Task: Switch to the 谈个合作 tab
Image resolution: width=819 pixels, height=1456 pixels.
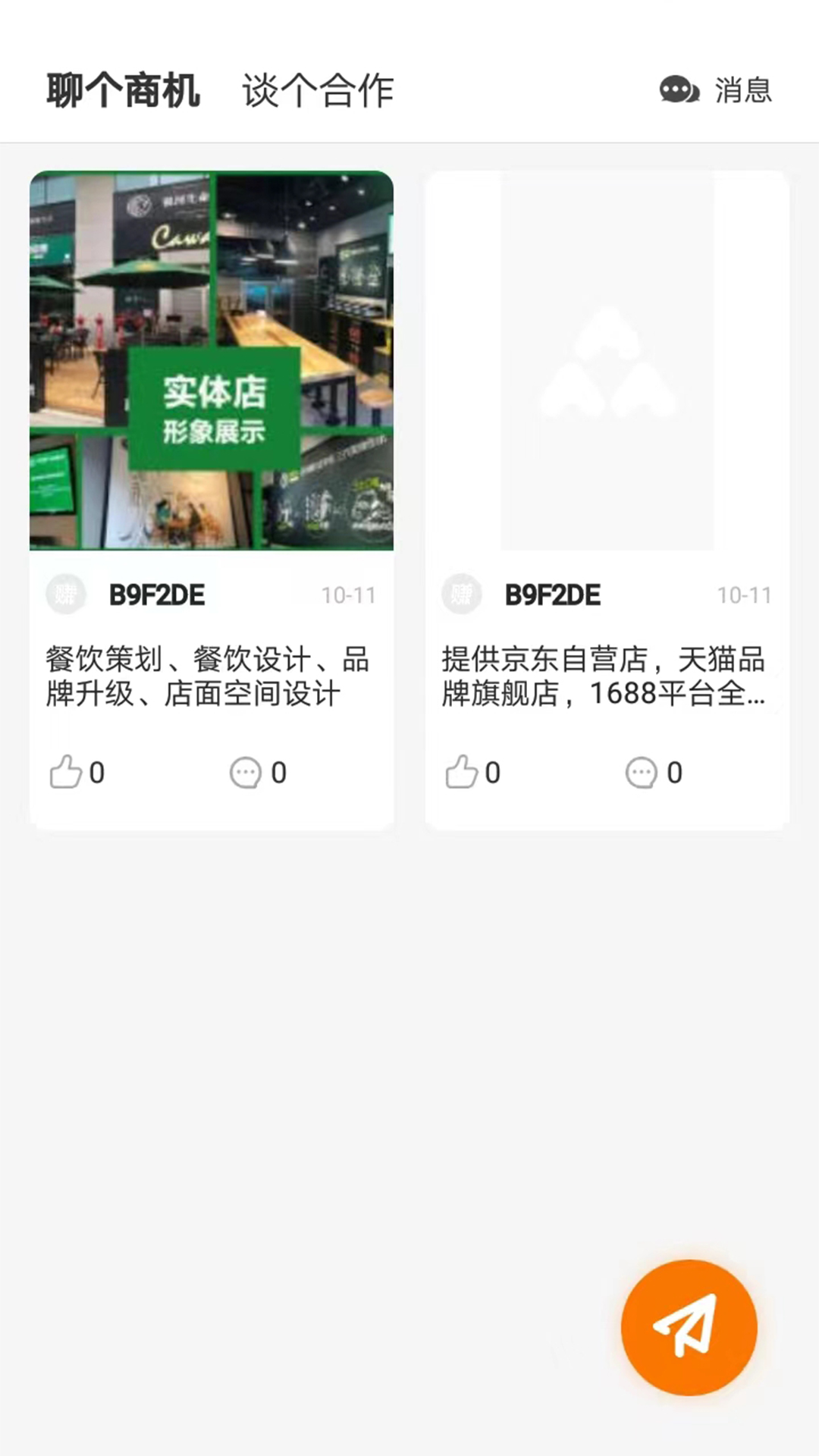Action: 318,90
